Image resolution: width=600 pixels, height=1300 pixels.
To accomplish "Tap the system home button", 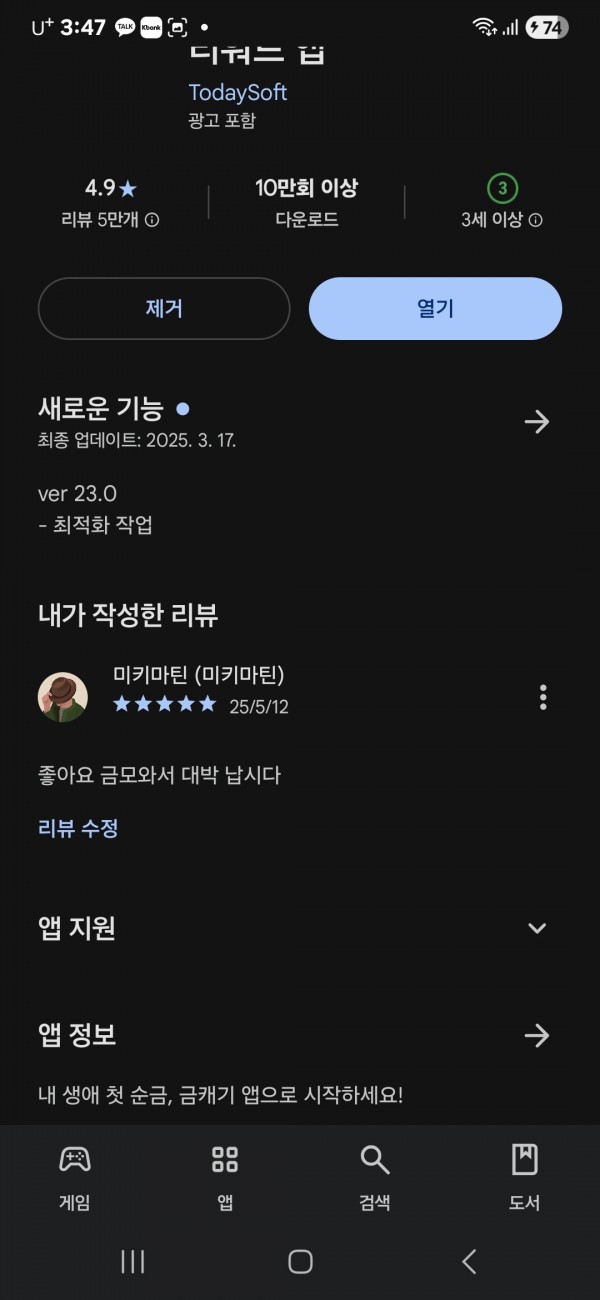I will (300, 1262).
